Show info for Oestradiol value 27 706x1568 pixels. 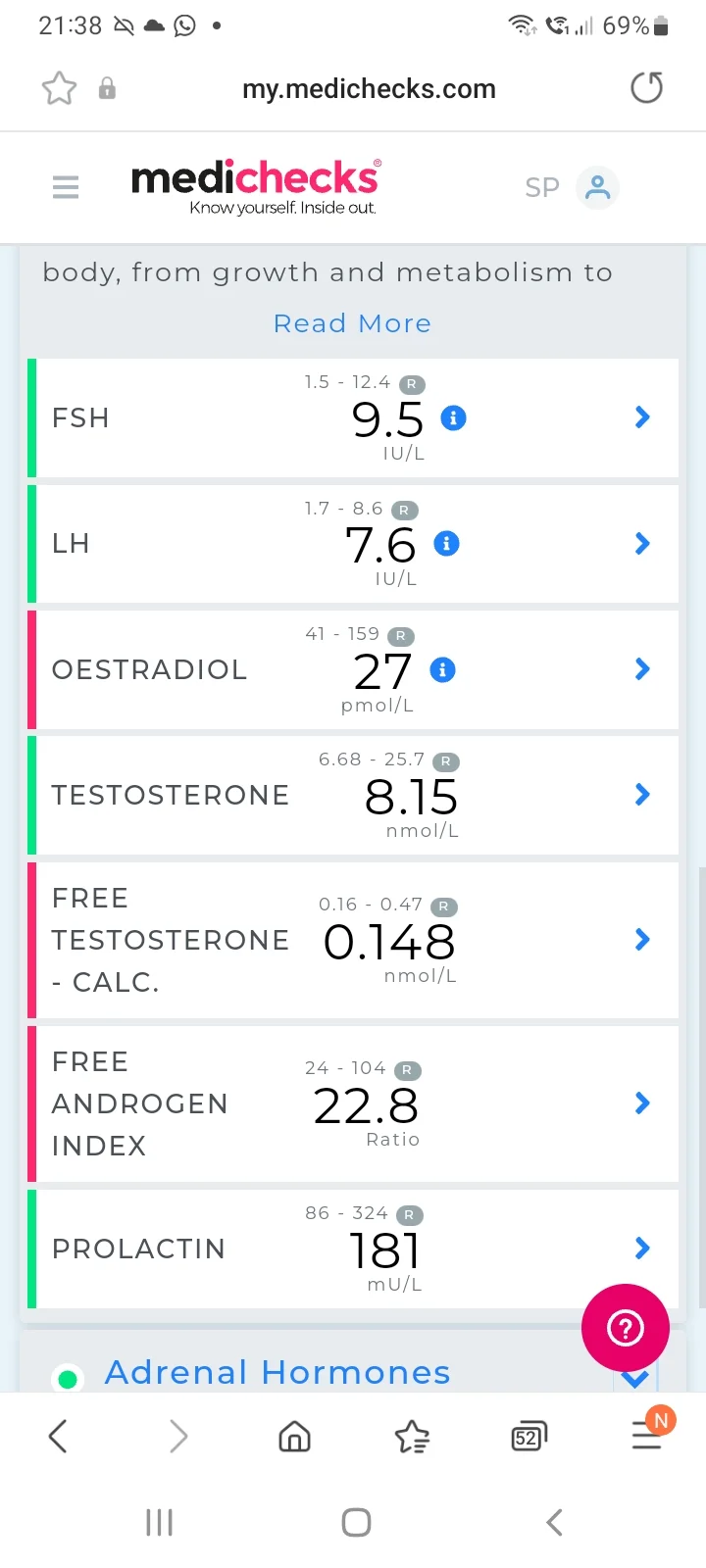click(442, 669)
